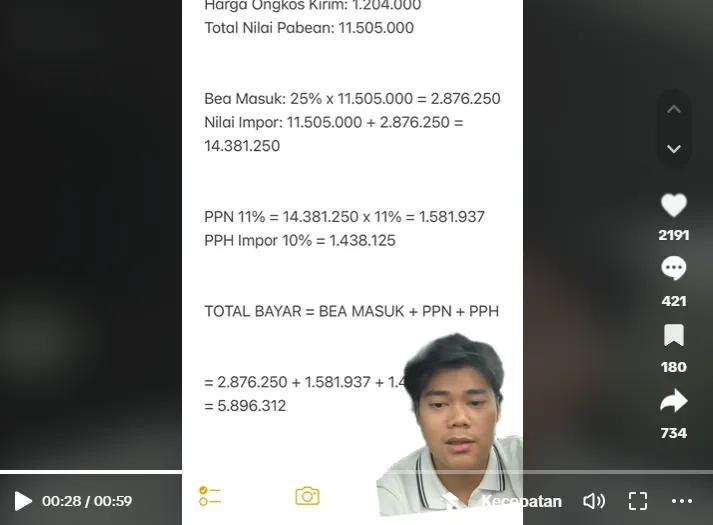Play the paused video
Image resolution: width=713 pixels, height=525 pixels.
pyautogui.click(x=23, y=501)
